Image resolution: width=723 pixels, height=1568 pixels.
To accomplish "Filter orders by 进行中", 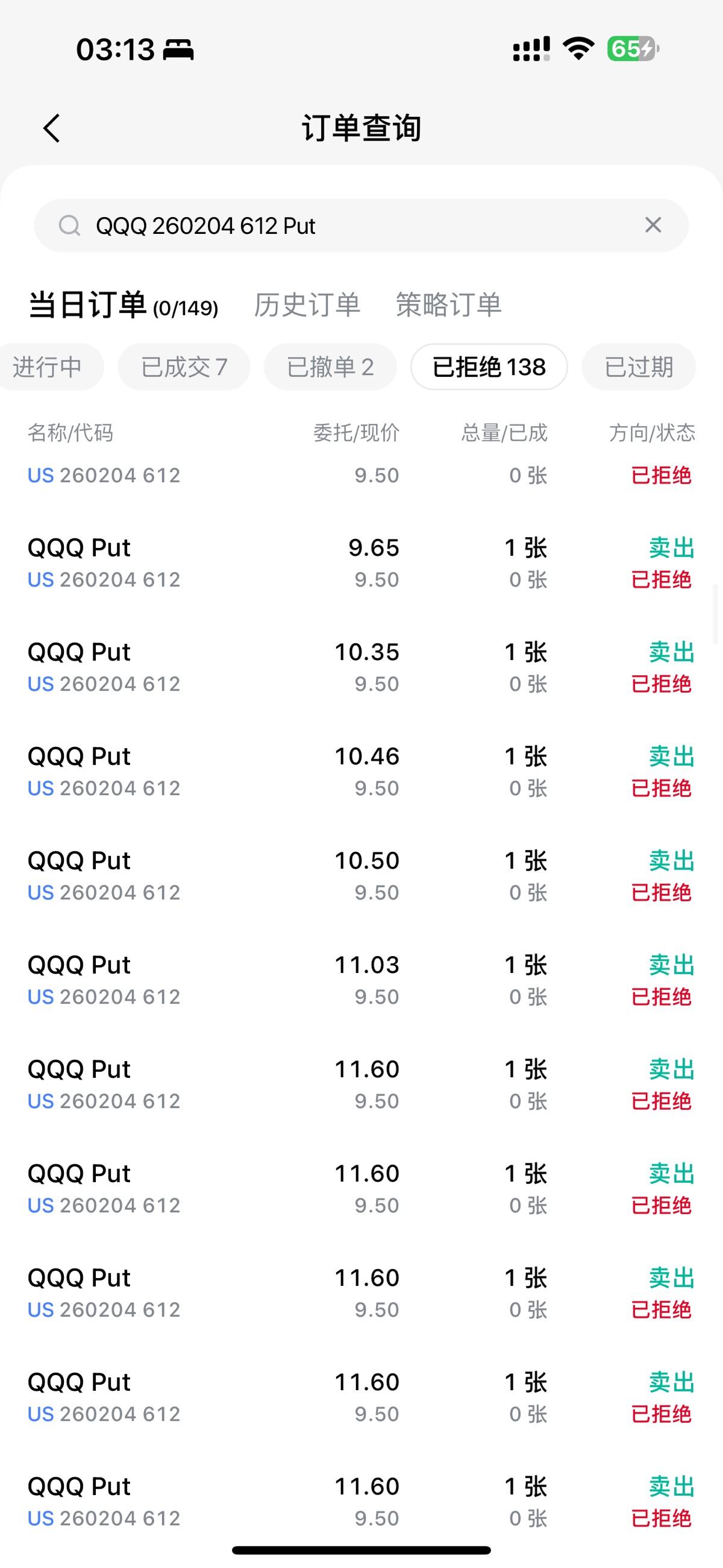I will 49,367.
